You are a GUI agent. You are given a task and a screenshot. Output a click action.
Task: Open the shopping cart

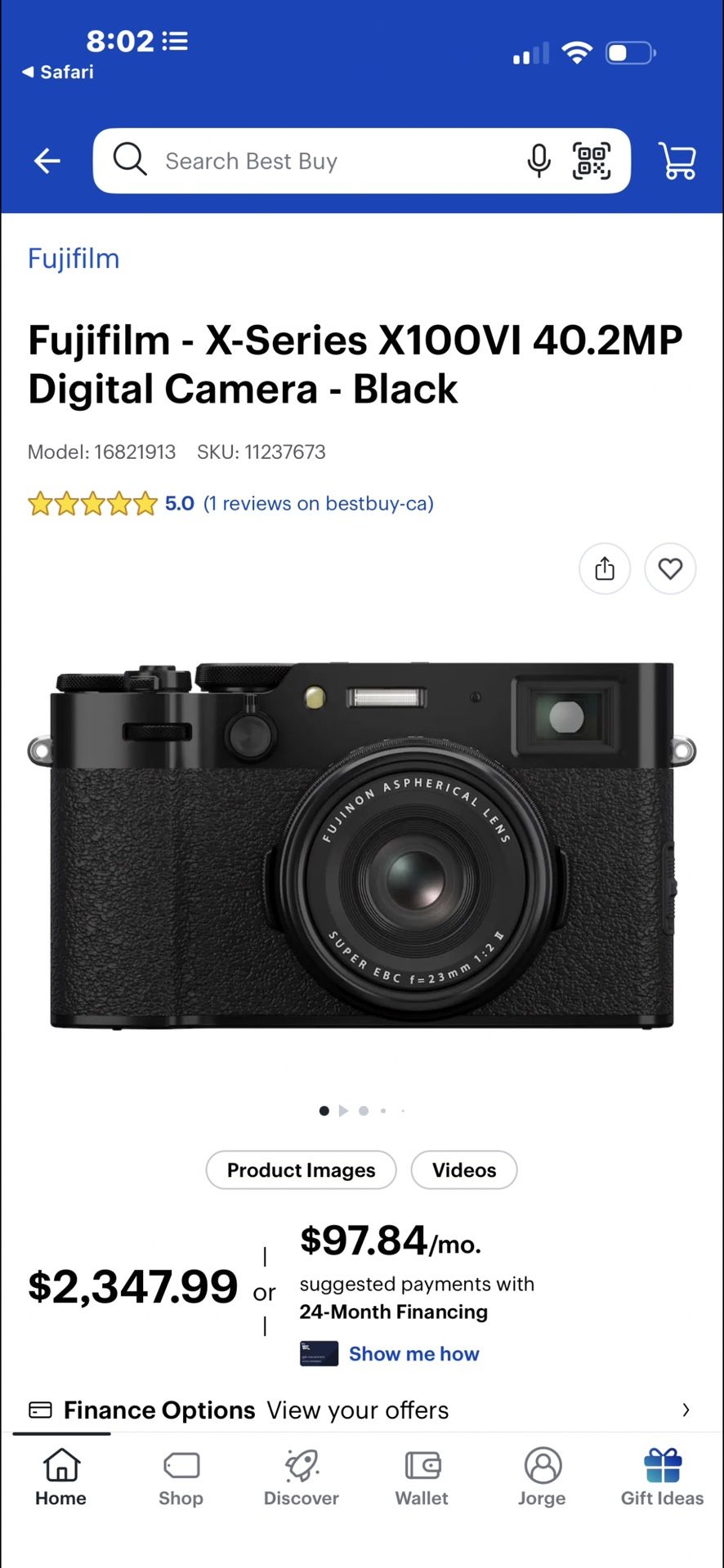677,161
